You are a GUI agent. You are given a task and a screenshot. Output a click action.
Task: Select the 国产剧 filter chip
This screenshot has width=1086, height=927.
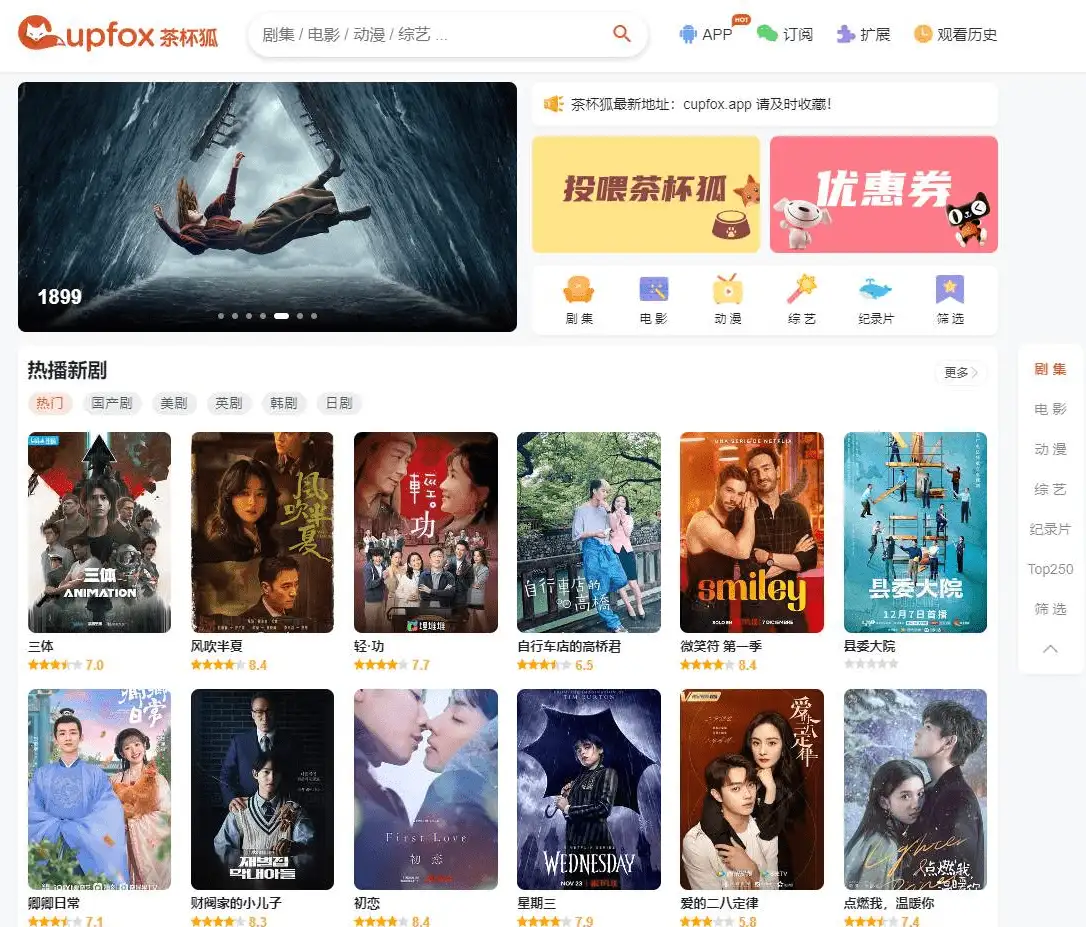point(112,403)
